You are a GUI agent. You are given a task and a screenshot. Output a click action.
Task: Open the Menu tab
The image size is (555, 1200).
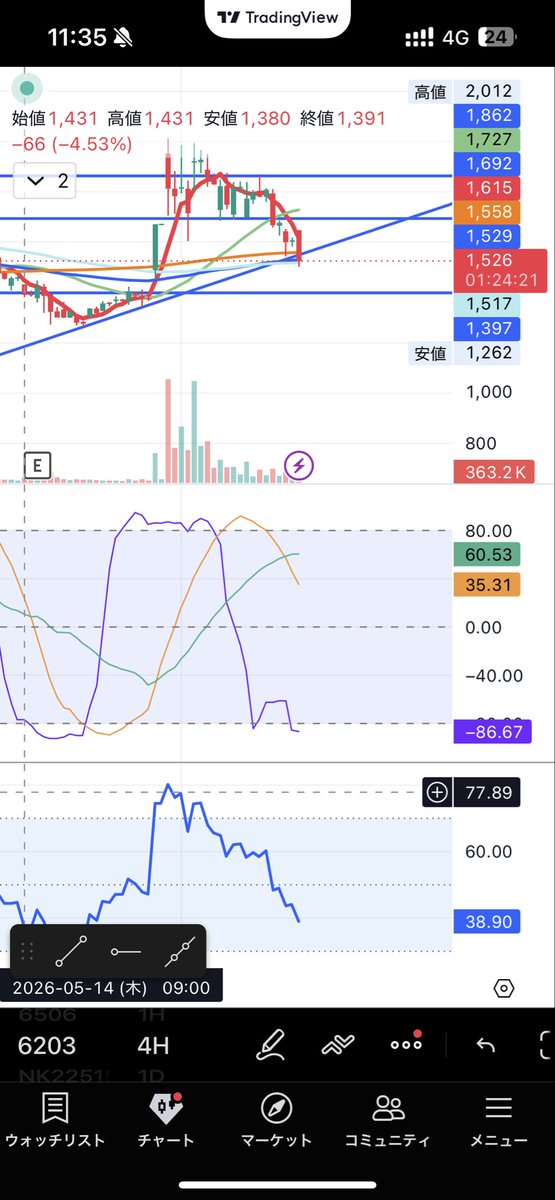pyautogui.click(x=499, y=1120)
